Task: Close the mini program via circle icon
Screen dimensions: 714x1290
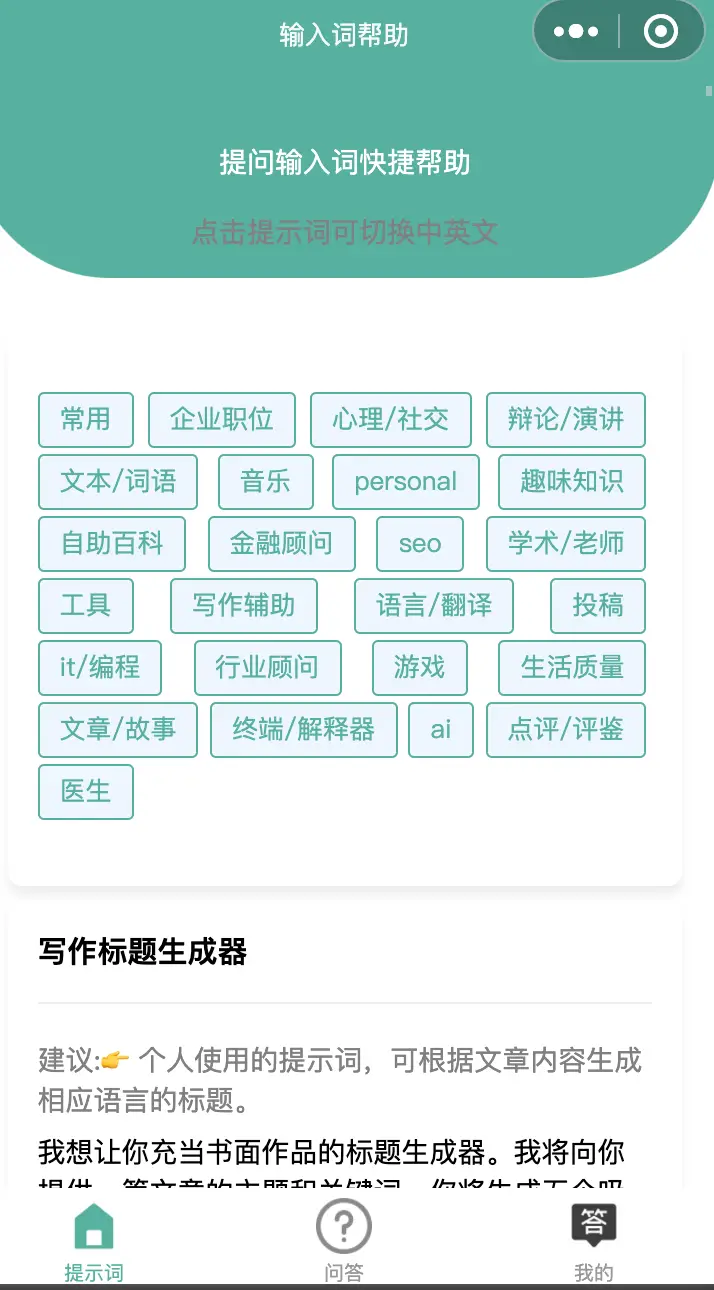Action: (x=661, y=32)
